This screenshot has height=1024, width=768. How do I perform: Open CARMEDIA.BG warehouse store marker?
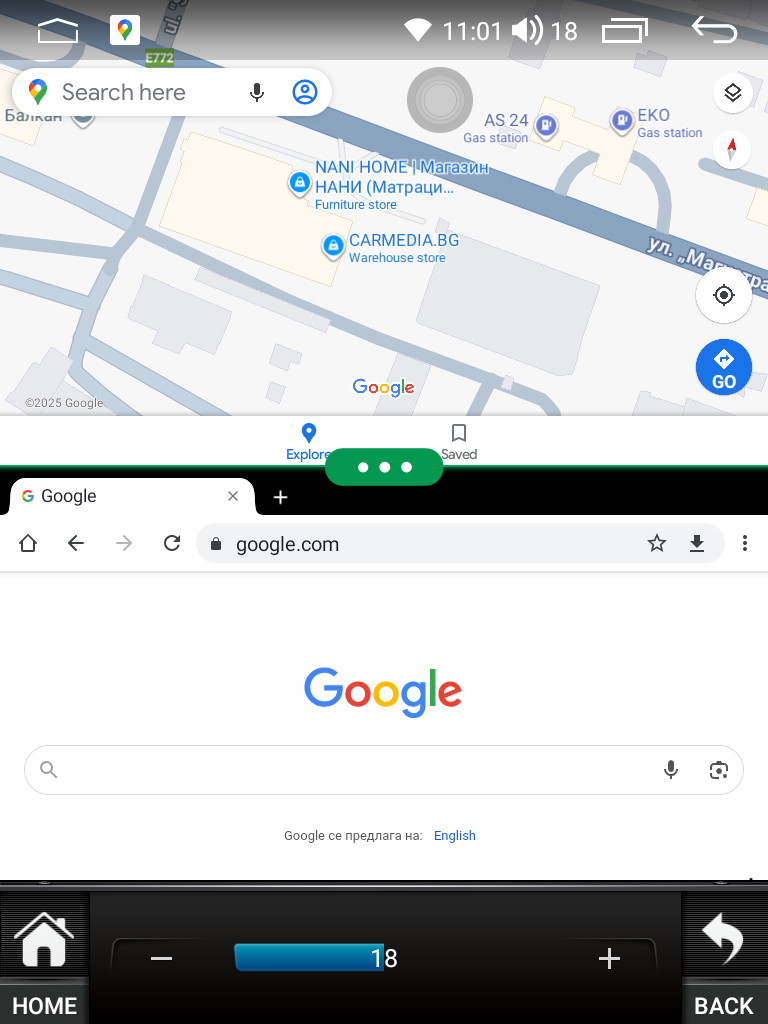pyautogui.click(x=334, y=246)
